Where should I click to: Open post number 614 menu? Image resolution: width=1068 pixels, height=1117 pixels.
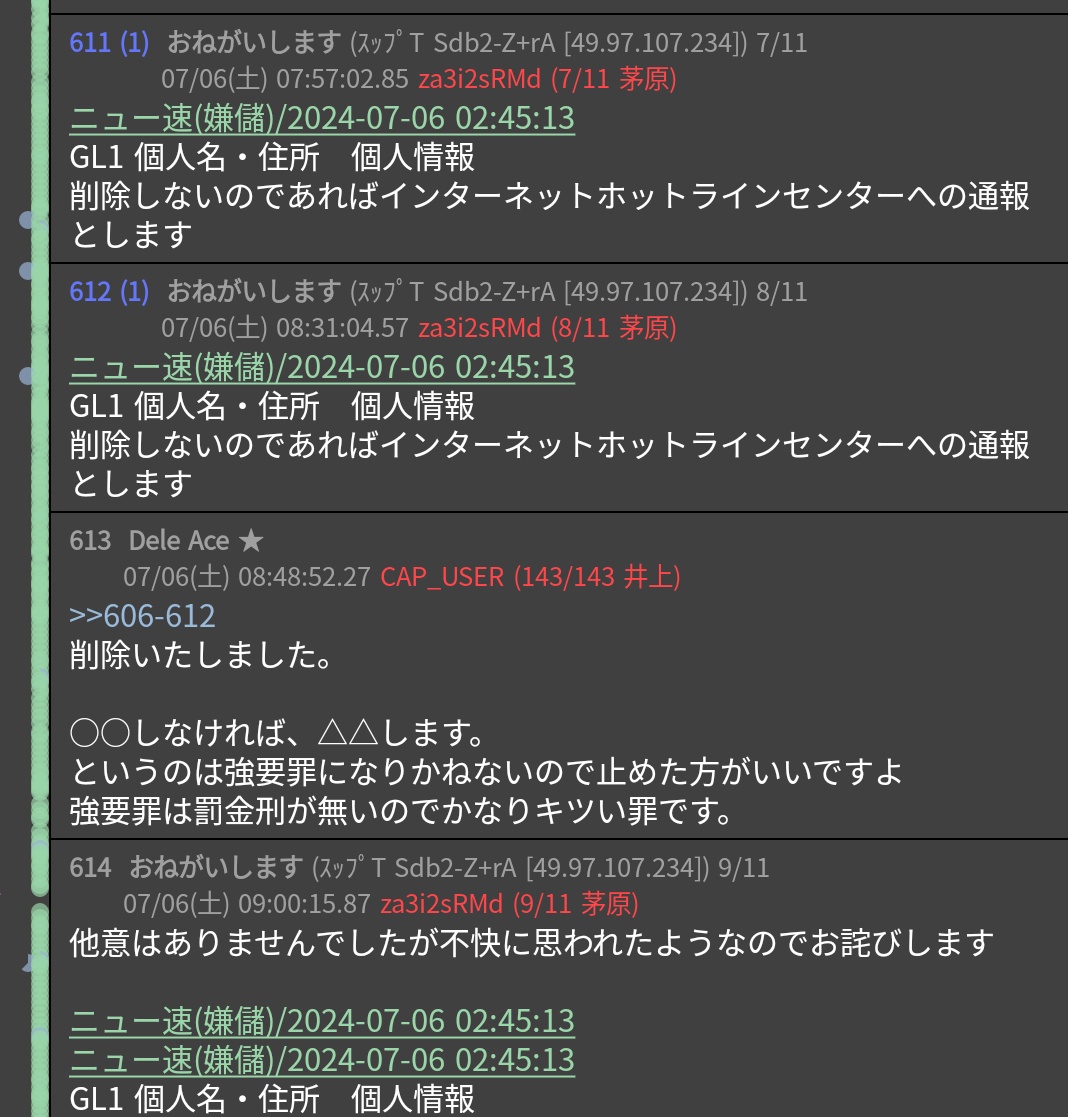point(90,868)
